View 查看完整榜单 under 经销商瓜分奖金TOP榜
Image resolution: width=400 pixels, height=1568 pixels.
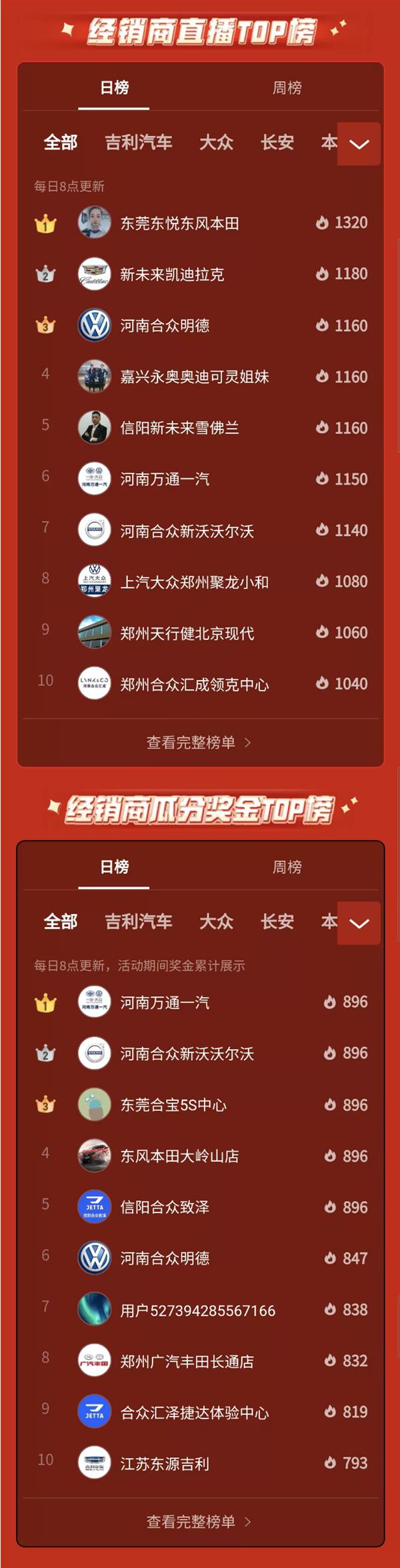[x=199, y=1522]
